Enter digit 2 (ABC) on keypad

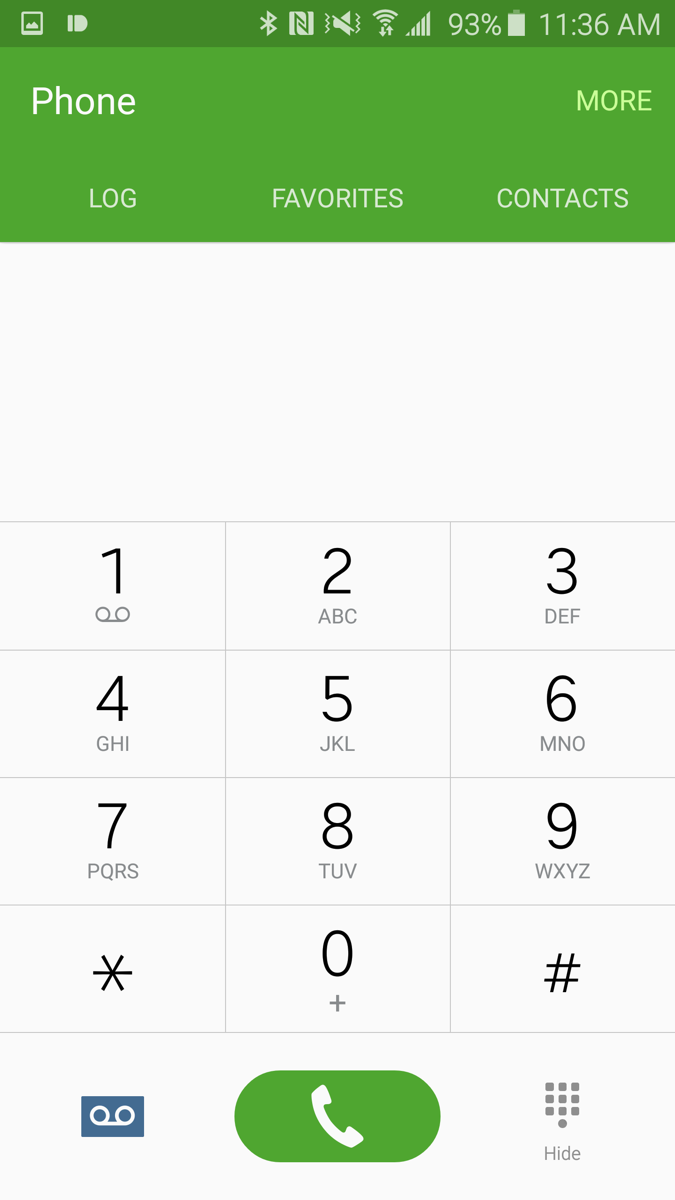pos(337,586)
